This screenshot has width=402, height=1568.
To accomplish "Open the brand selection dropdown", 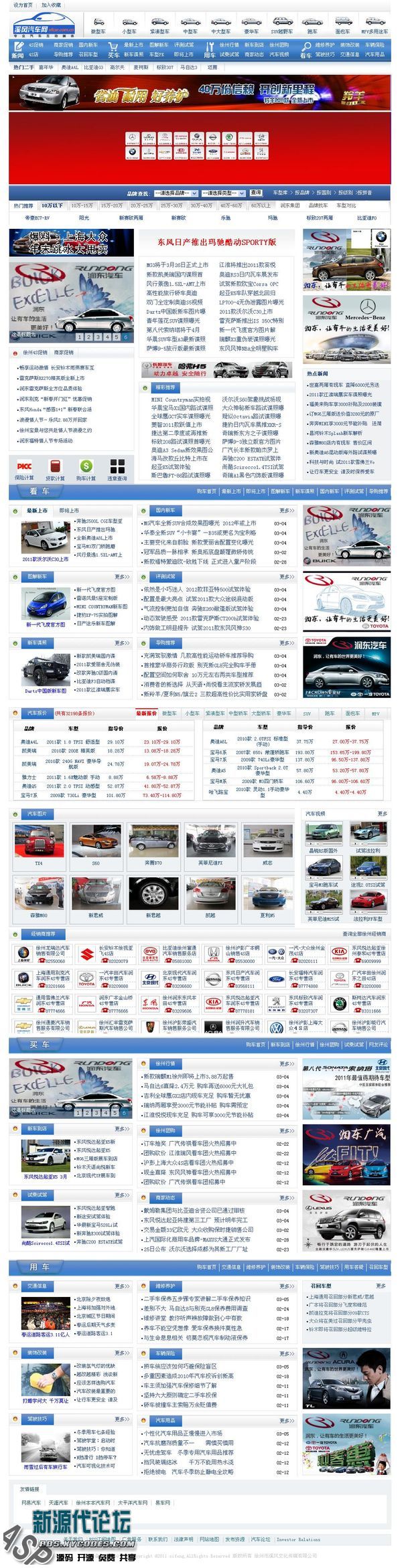I will coord(175,193).
